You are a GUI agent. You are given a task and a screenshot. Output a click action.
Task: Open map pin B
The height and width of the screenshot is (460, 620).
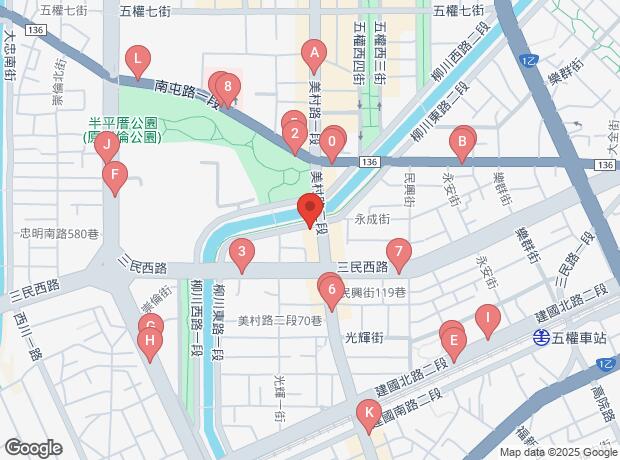pos(462,141)
